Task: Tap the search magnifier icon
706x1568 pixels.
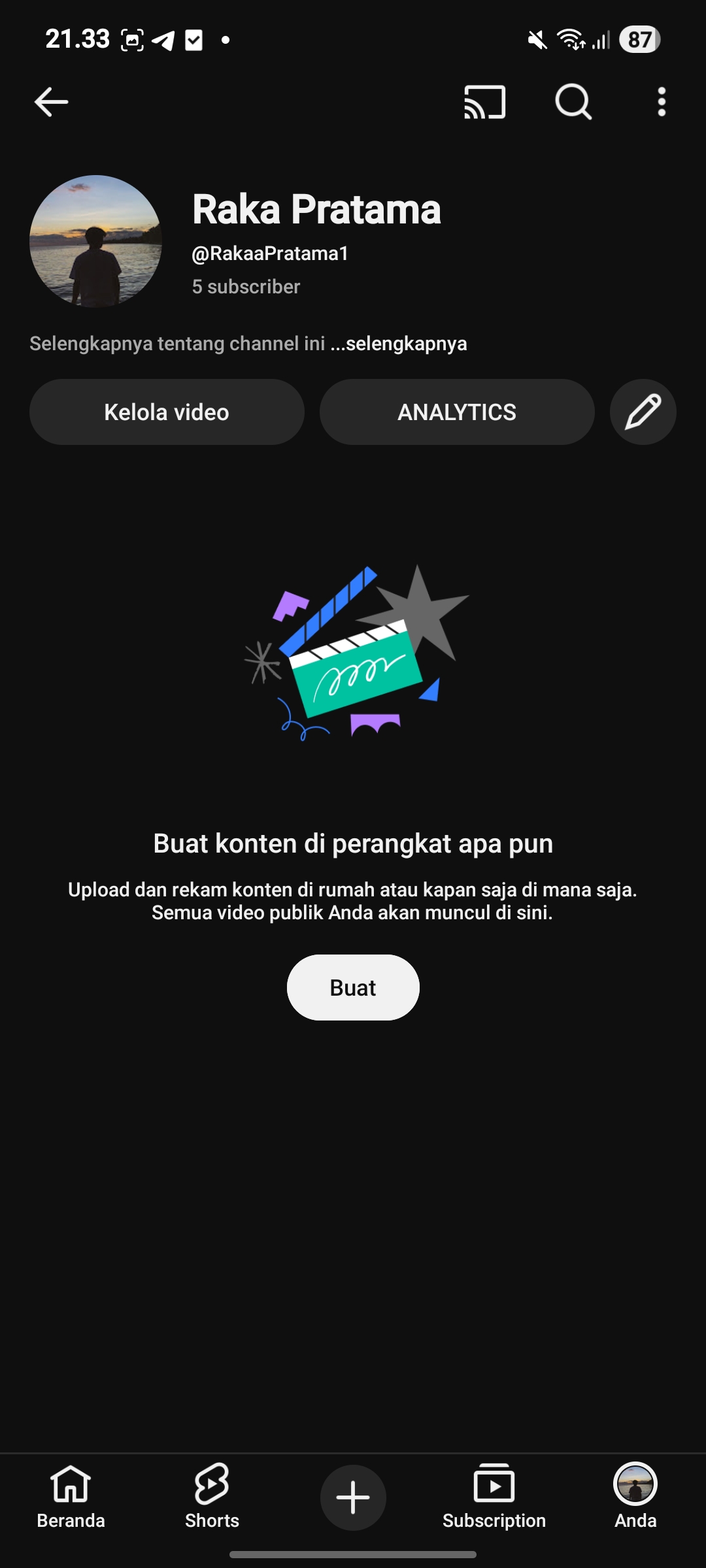Action: [573, 102]
